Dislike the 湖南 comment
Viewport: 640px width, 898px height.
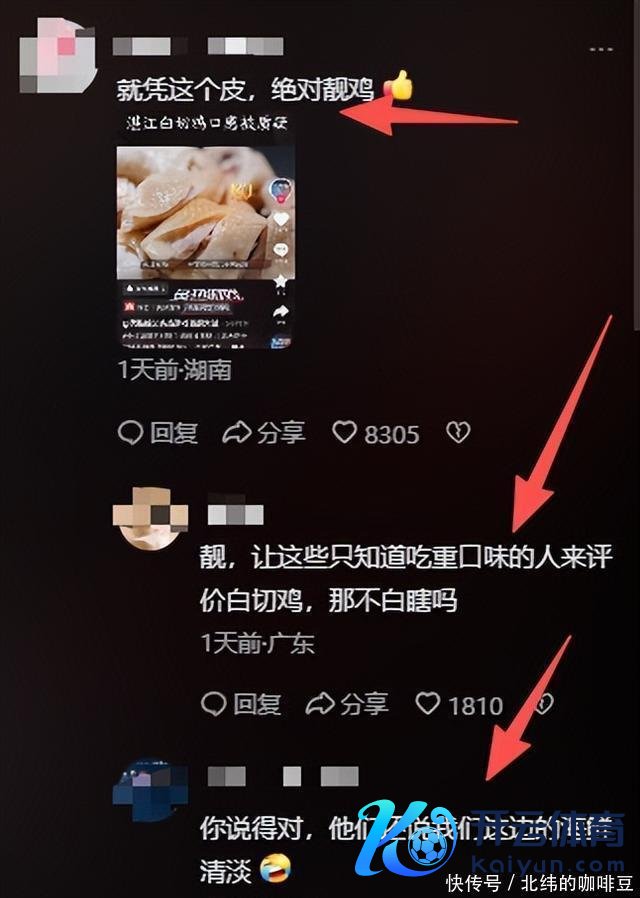(x=458, y=433)
